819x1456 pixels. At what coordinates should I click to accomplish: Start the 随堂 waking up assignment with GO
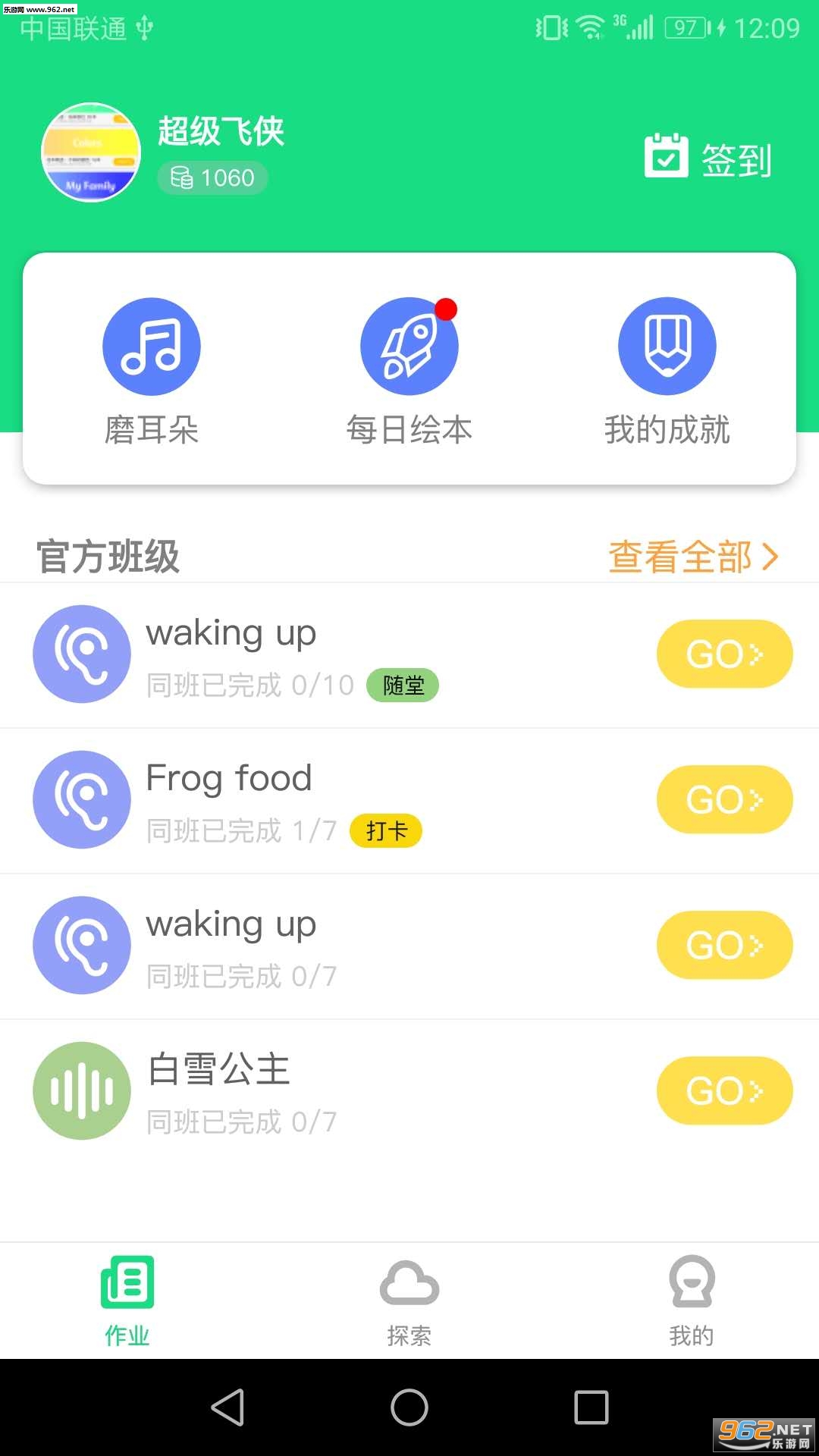coord(724,654)
